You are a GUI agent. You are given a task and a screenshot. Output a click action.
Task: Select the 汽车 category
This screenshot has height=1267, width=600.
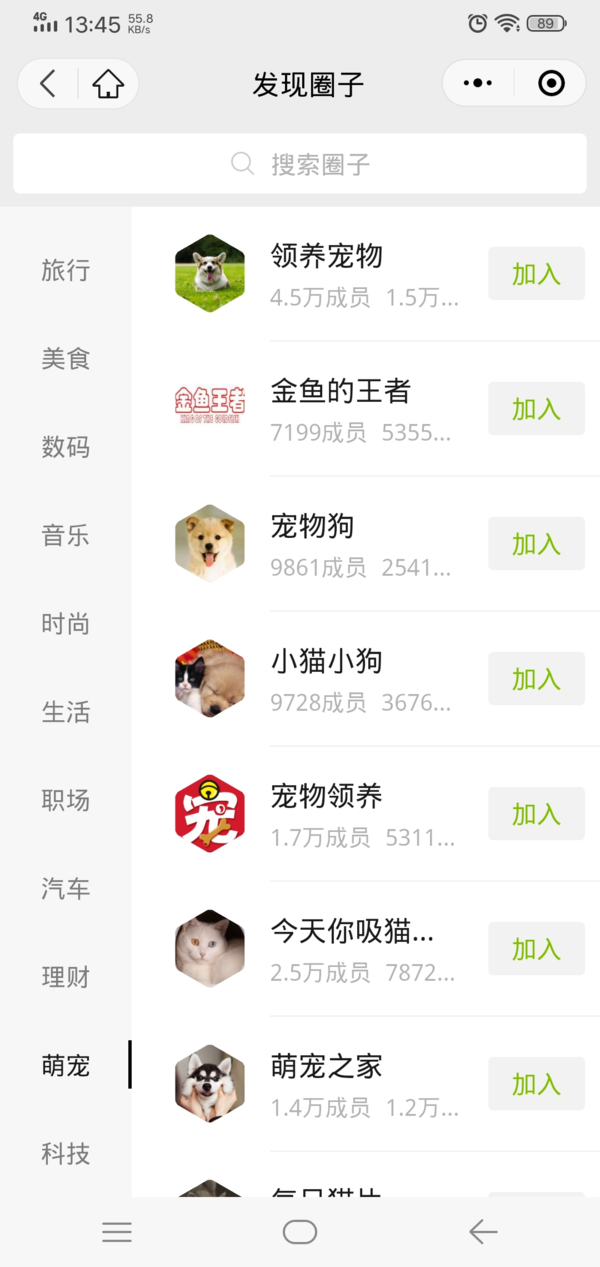(x=66, y=888)
